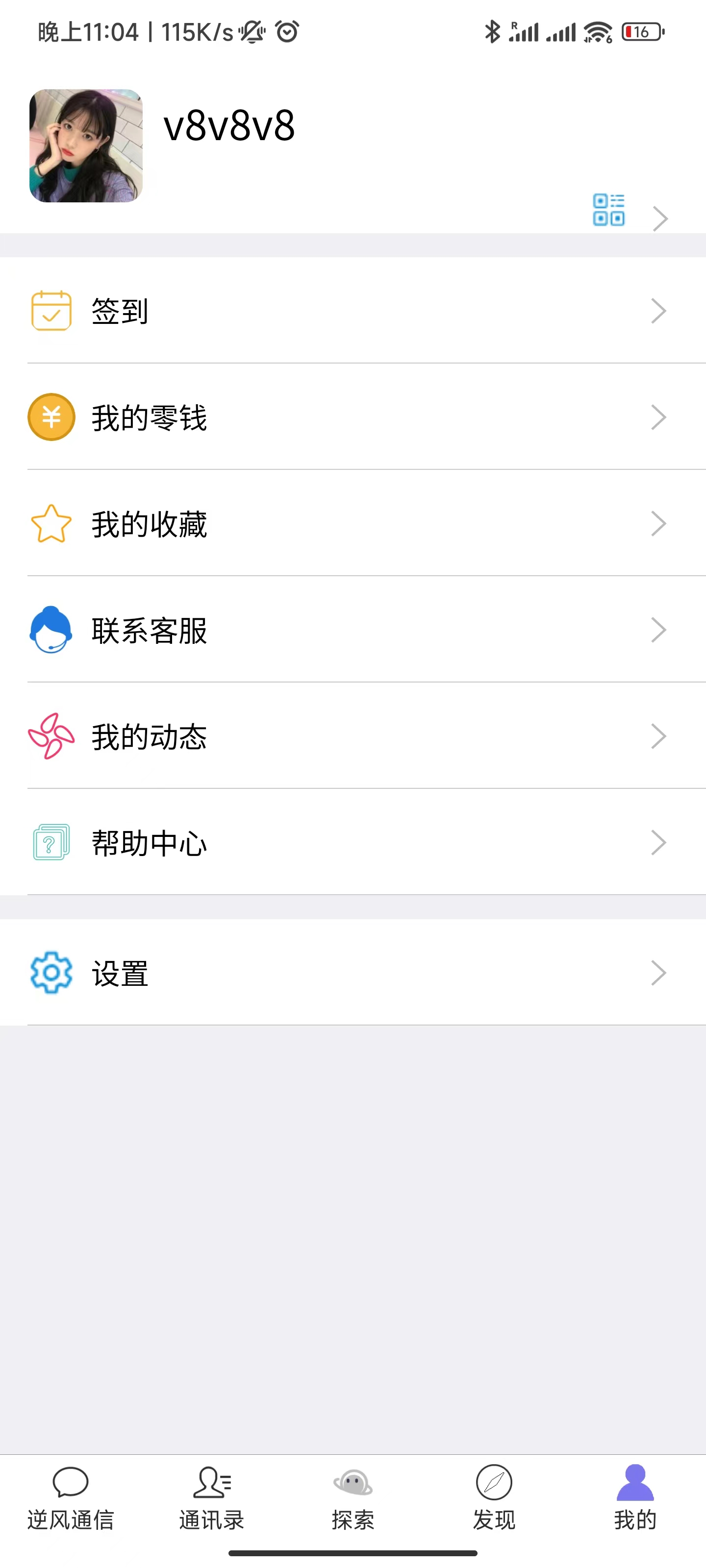Open 我的动态 moments
Viewport: 706px width, 1568px height.
[353, 736]
